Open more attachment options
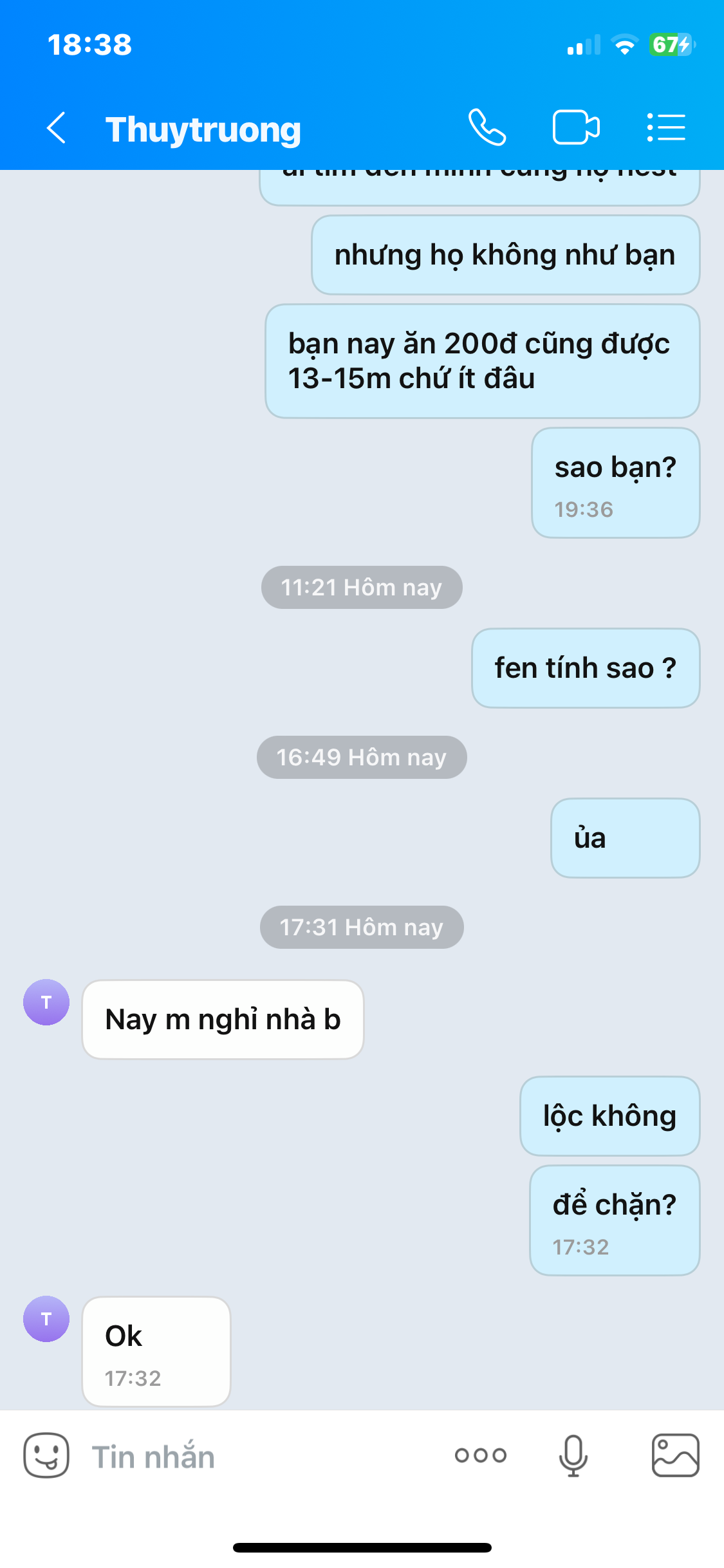This screenshot has height=1568, width=724. click(481, 1455)
